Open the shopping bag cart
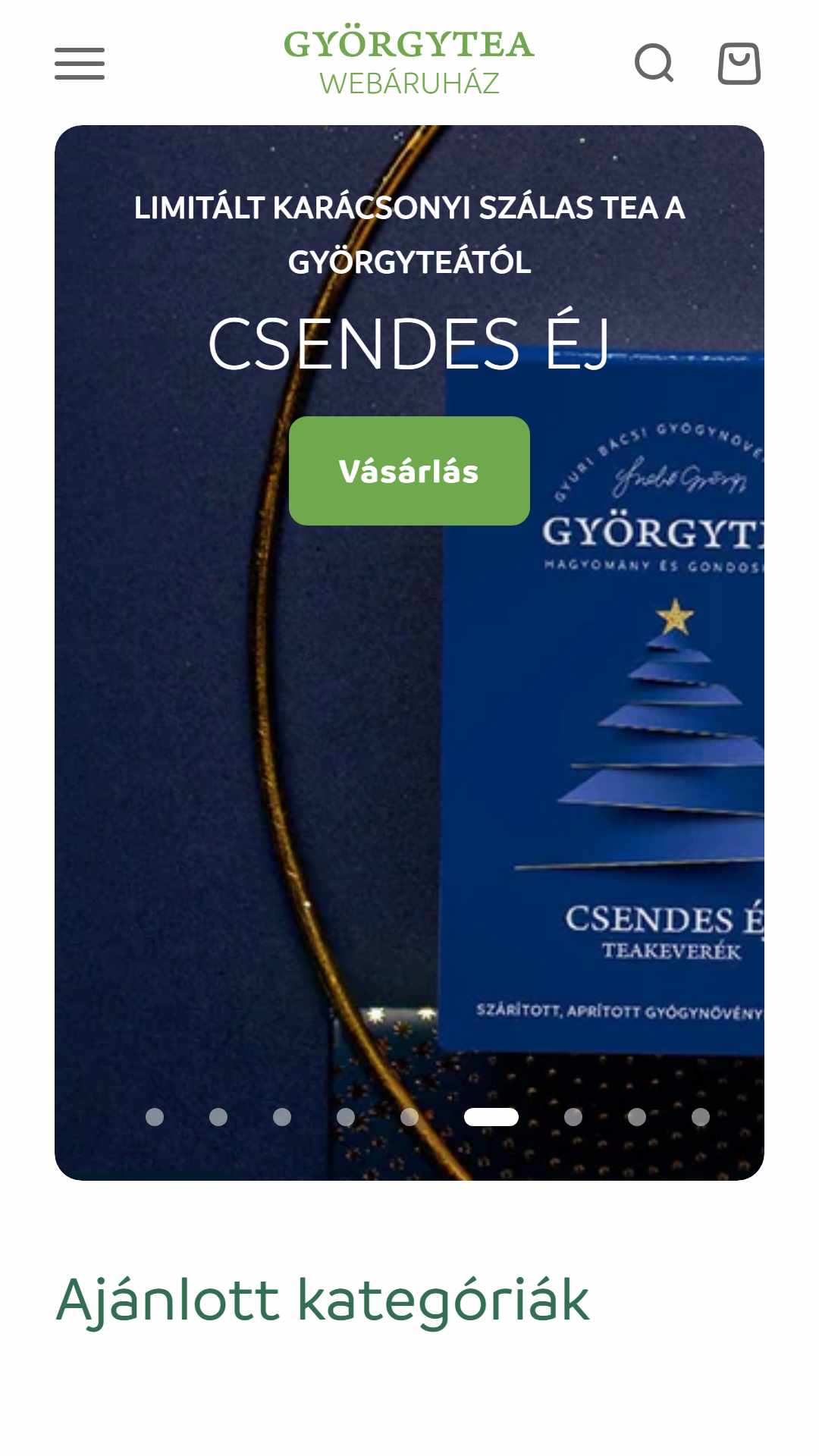The width and height of the screenshot is (819, 1456). coord(739,63)
